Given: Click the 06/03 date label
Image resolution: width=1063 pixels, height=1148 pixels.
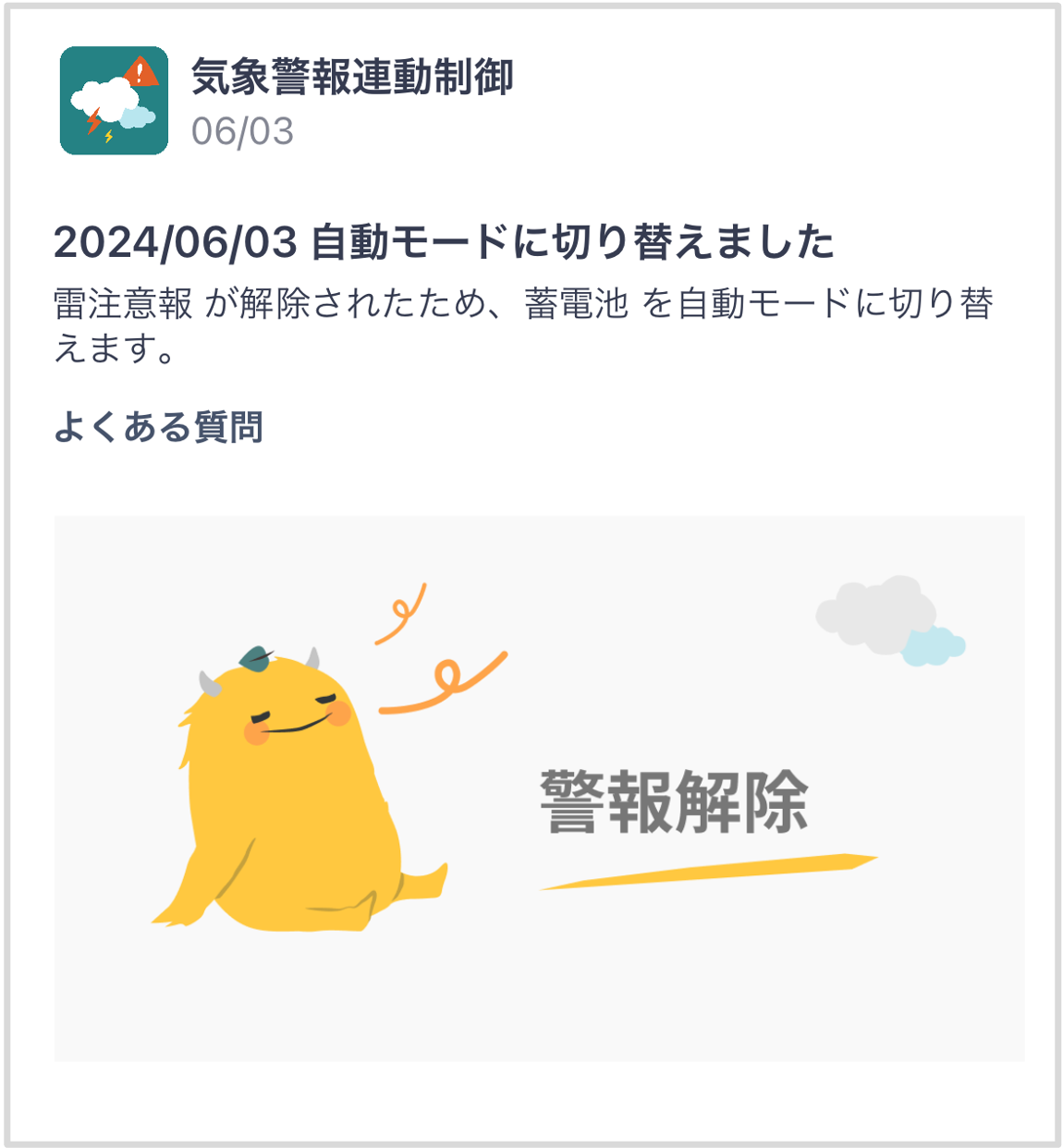Looking at the screenshot, I should point(244,129).
